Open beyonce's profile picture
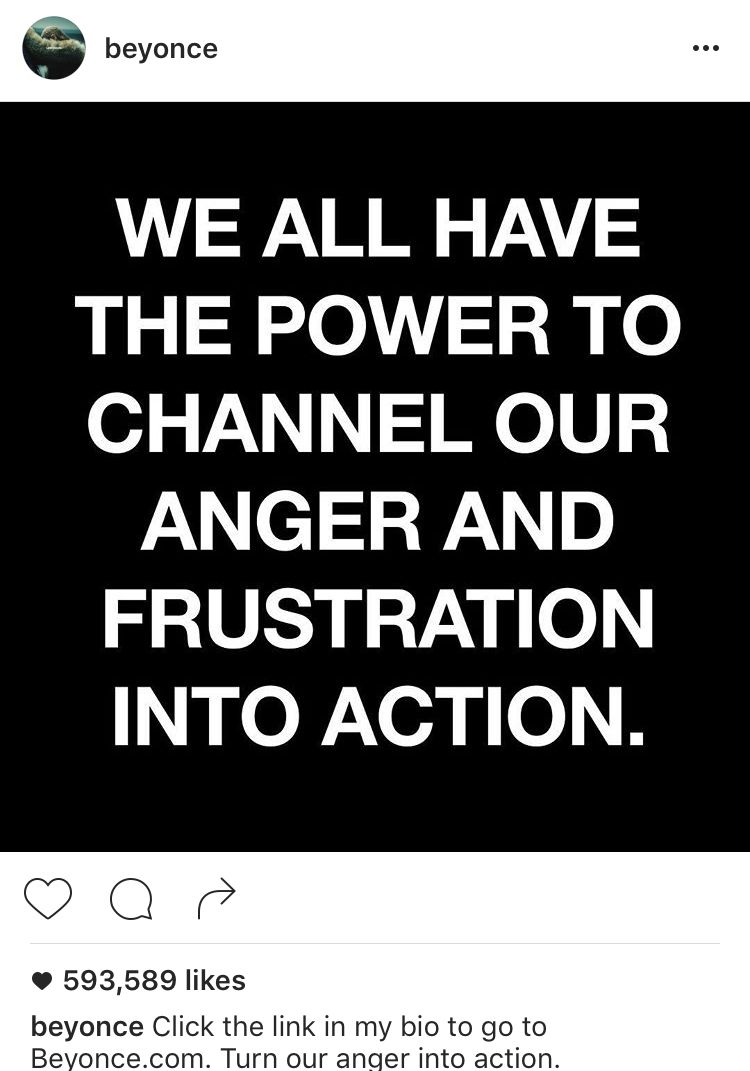Viewport: 750px width, 1071px height. pyautogui.click(x=54, y=48)
